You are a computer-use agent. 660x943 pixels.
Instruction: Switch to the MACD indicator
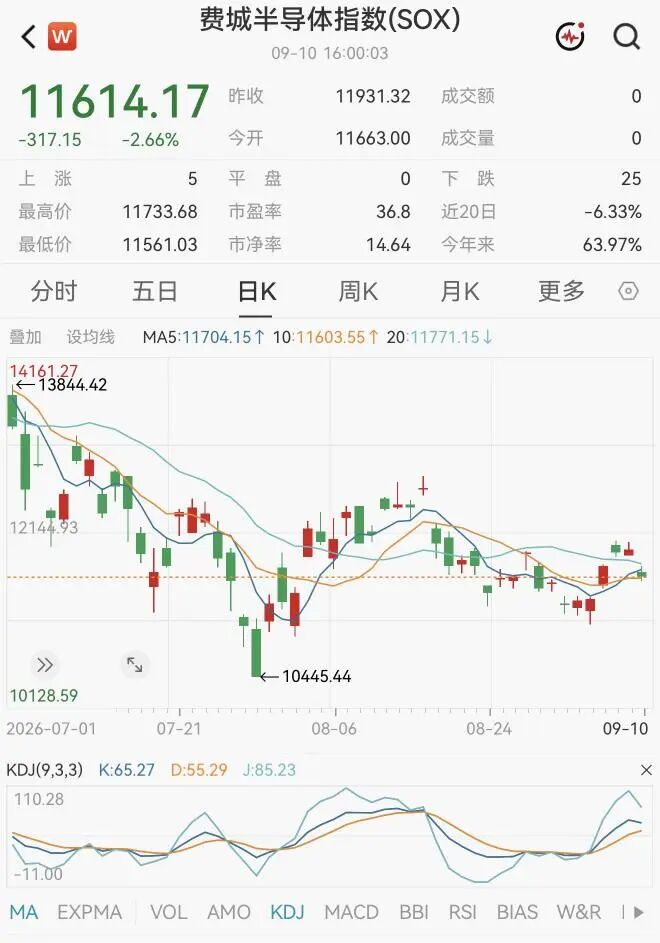351,912
